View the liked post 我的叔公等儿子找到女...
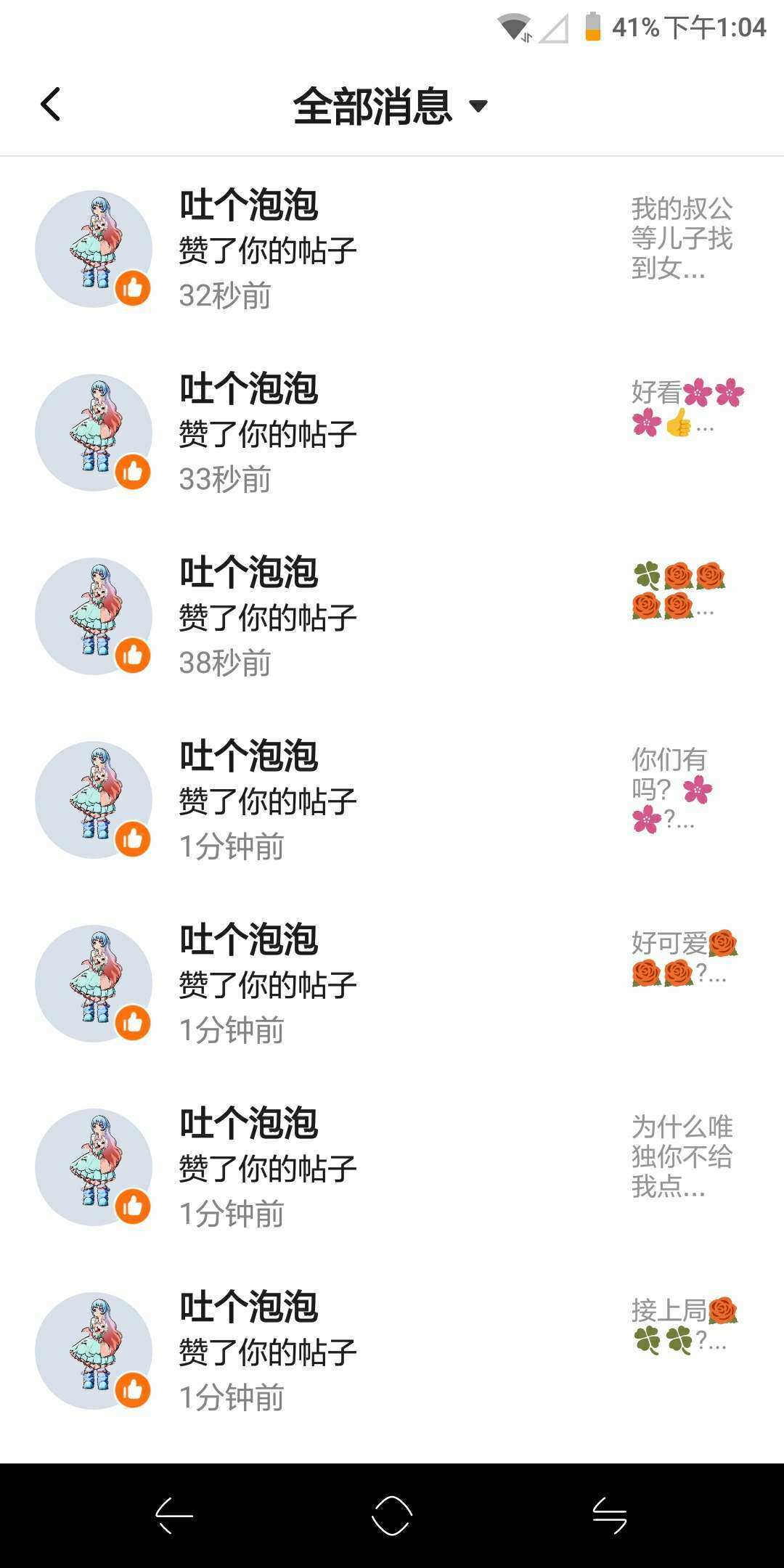Image resolution: width=784 pixels, height=1568 pixels. (x=682, y=238)
